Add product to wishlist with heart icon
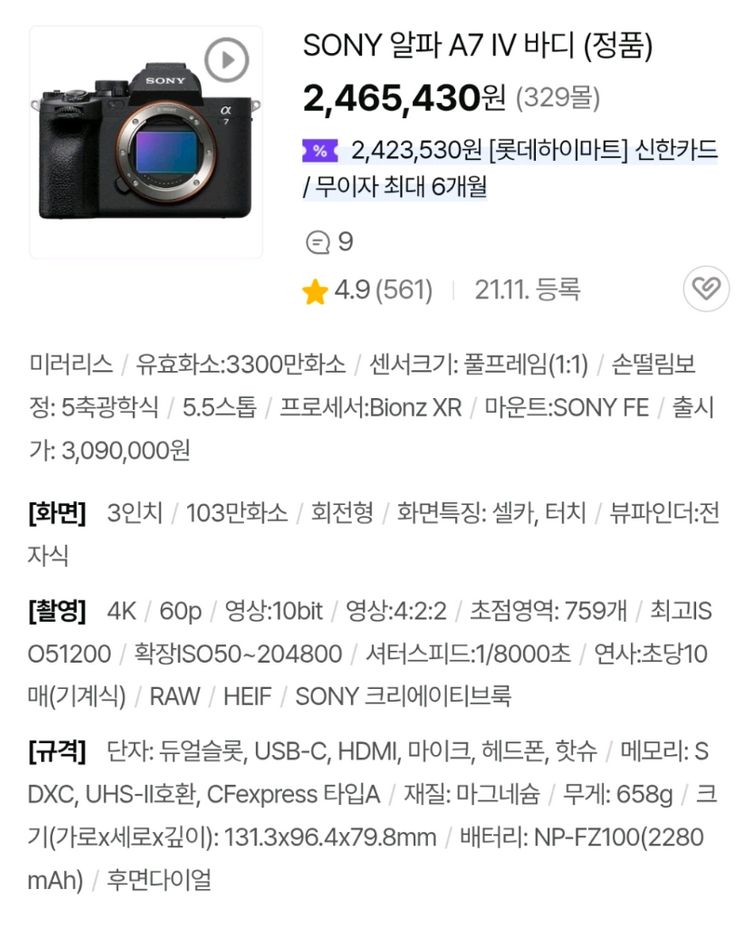 (708, 288)
